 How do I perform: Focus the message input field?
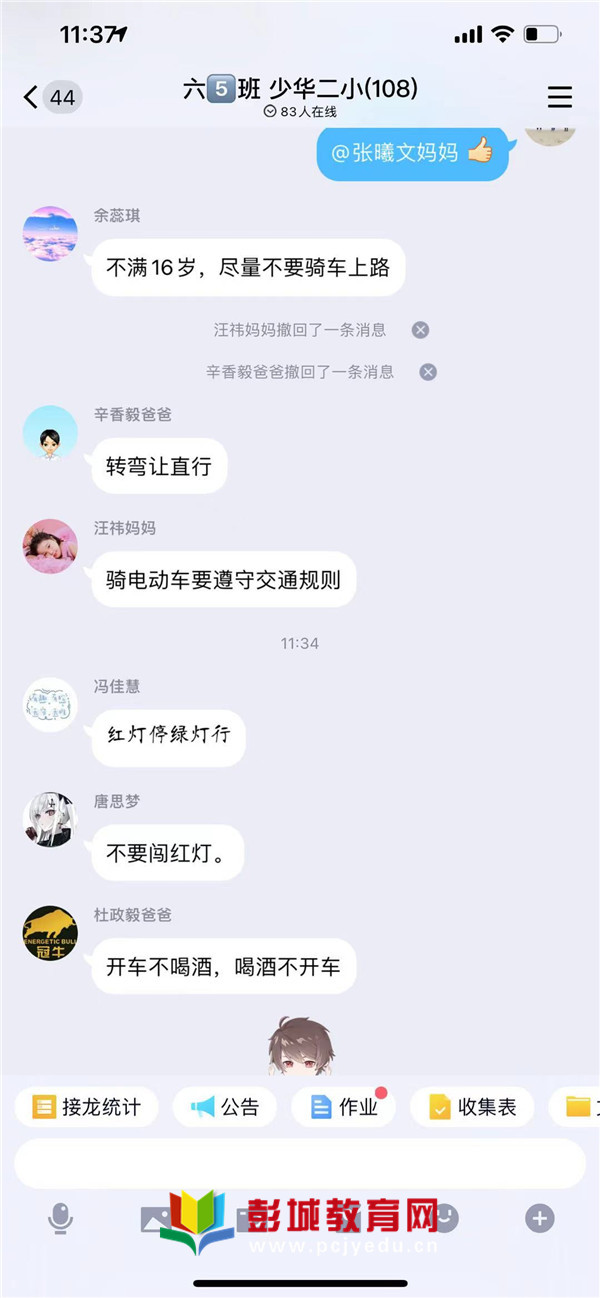coord(300,1163)
